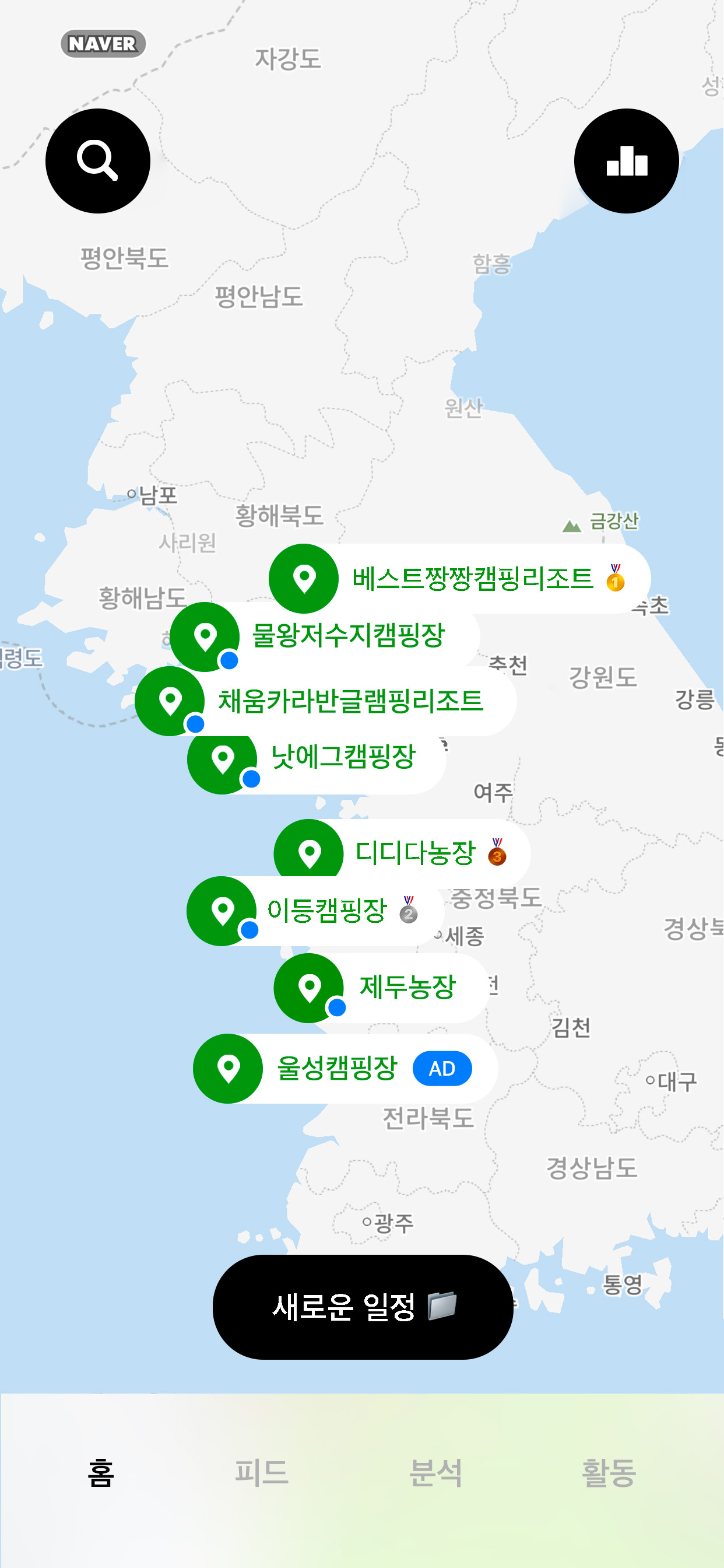Create a new schedule with 새로운 일정
The height and width of the screenshot is (1568, 724).
(363, 1306)
